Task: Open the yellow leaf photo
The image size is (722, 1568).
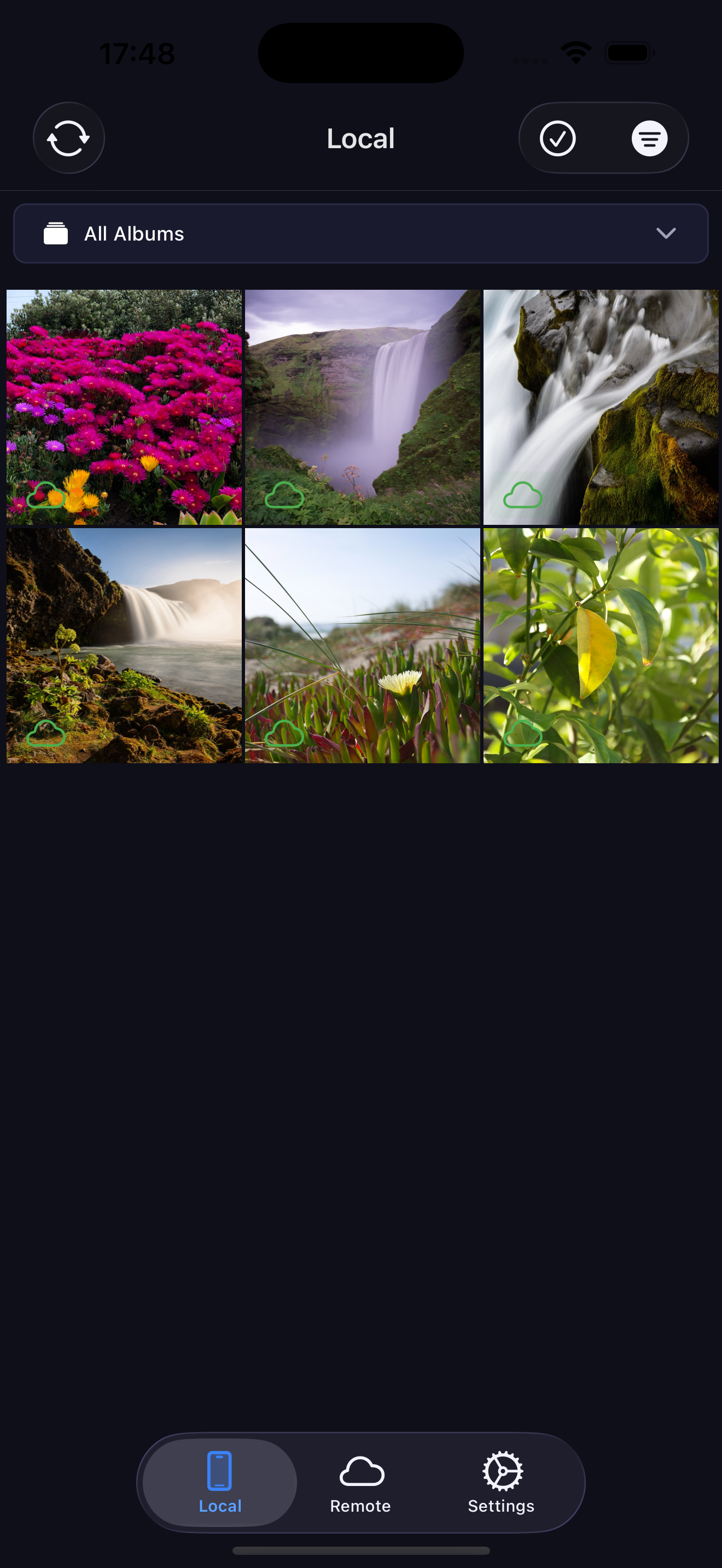Action: click(x=600, y=645)
